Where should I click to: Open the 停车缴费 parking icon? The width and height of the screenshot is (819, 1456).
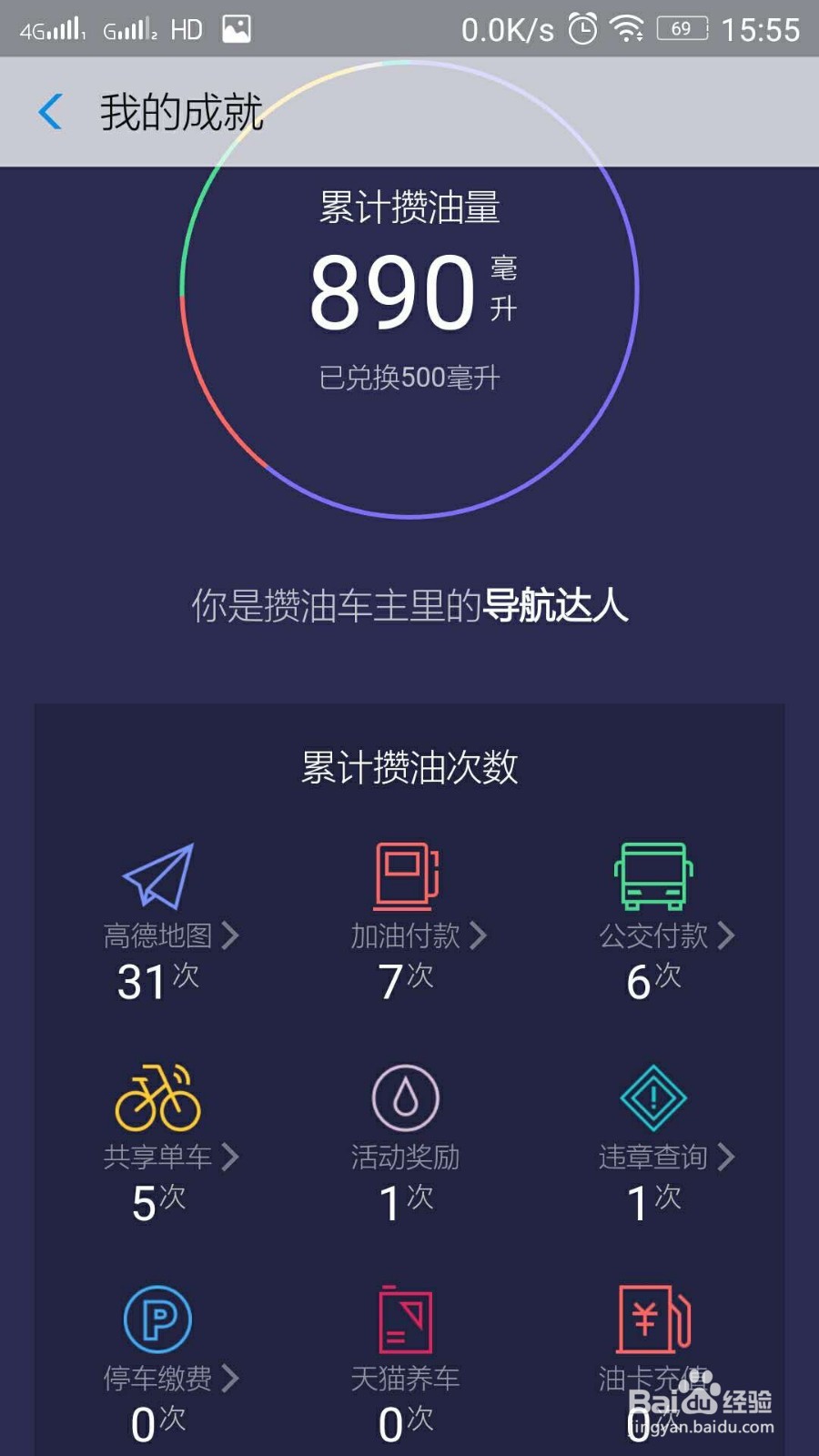click(x=157, y=1317)
